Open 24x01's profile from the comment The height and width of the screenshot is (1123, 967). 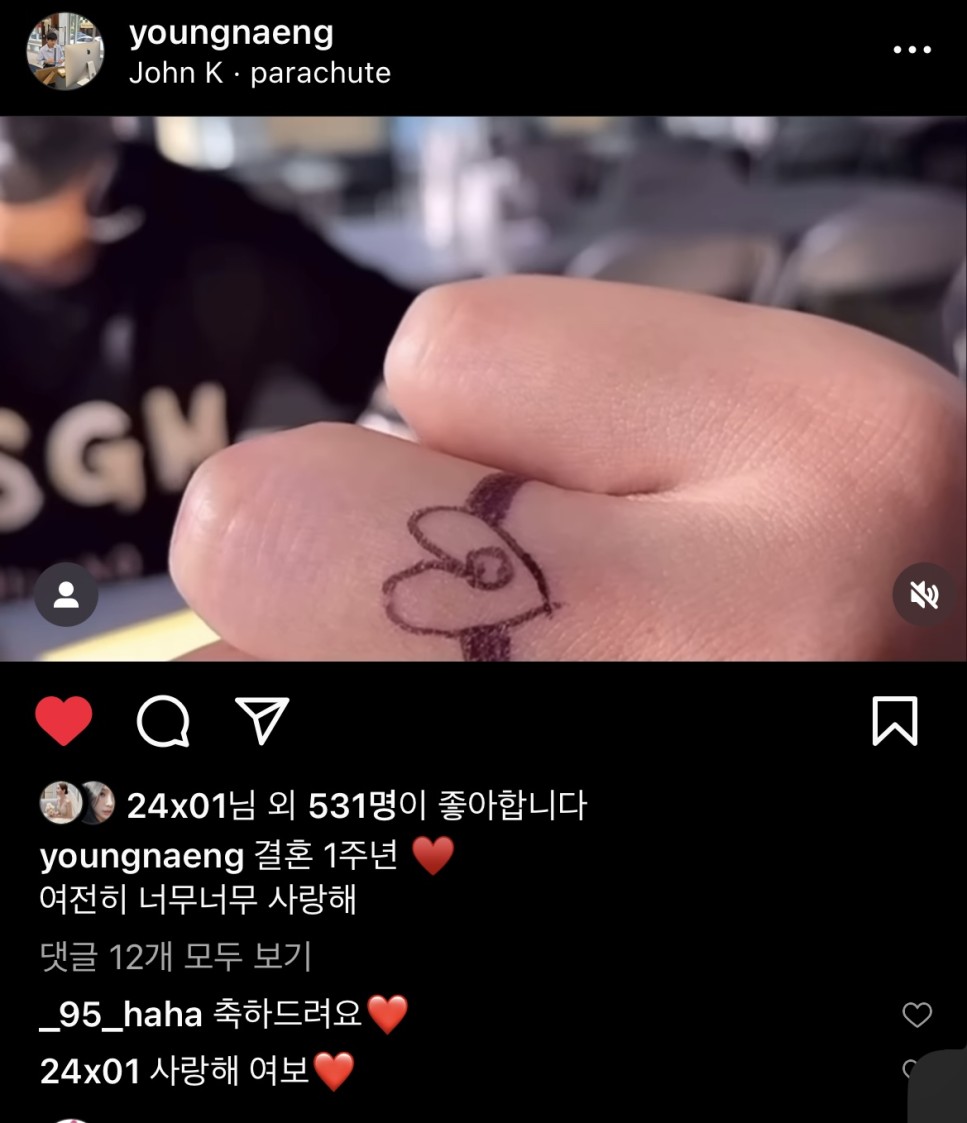[90, 1072]
